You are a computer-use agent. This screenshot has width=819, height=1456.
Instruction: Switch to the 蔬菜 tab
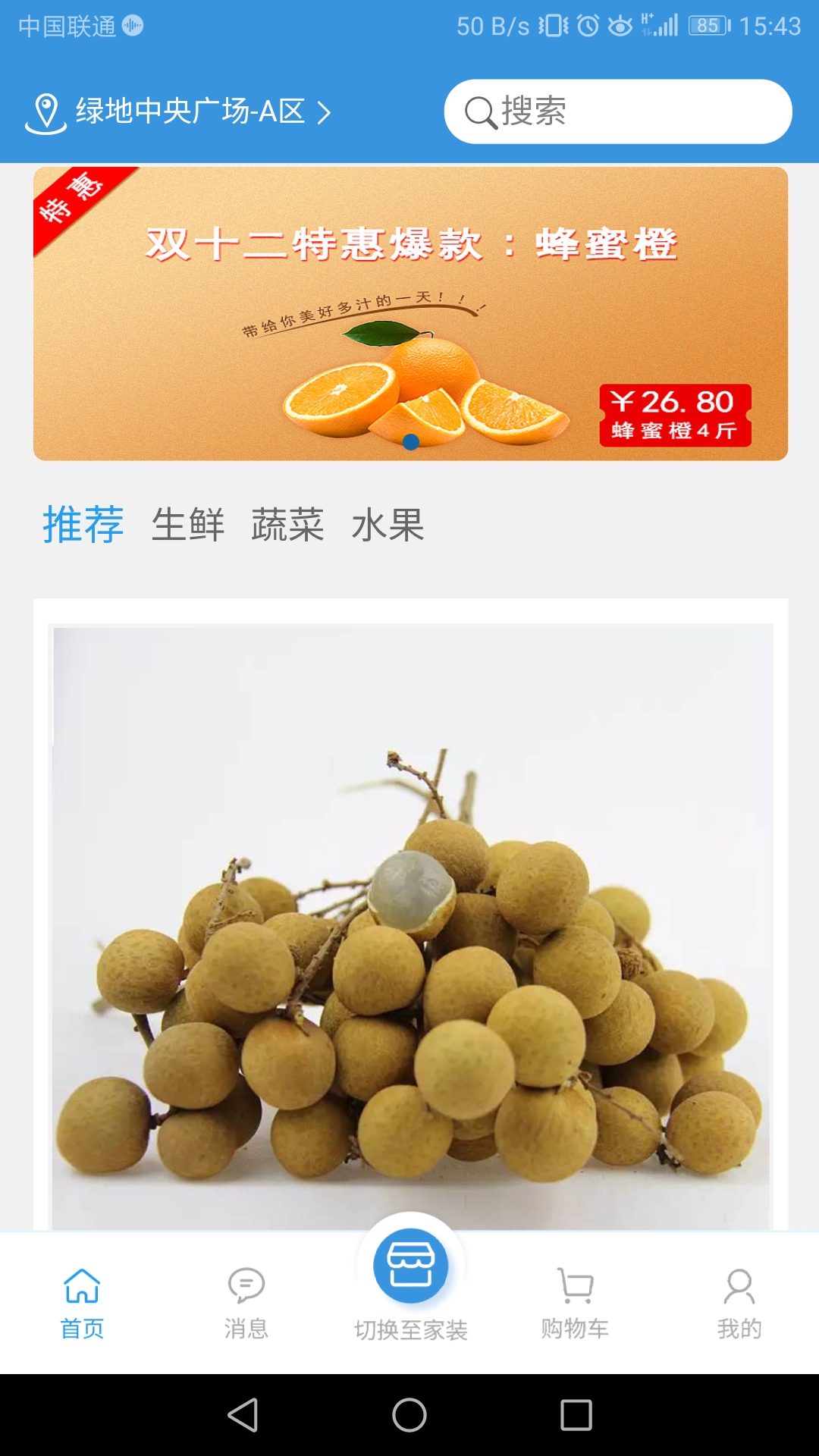click(x=287, y=524)
